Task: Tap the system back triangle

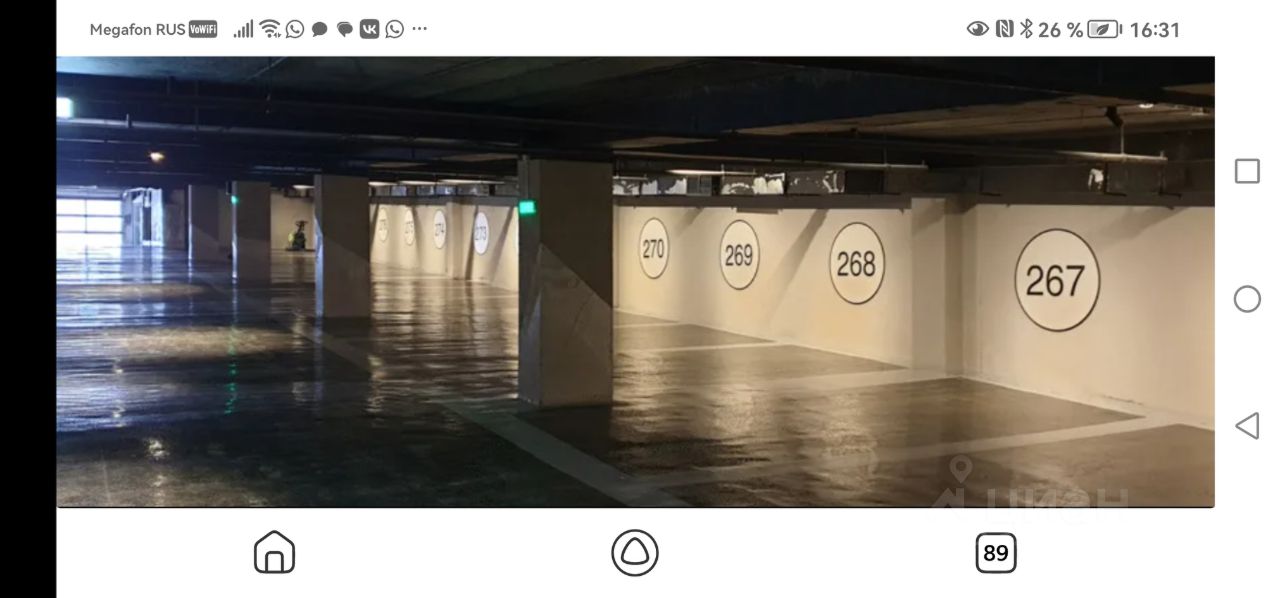Action: pos(1246,426)
